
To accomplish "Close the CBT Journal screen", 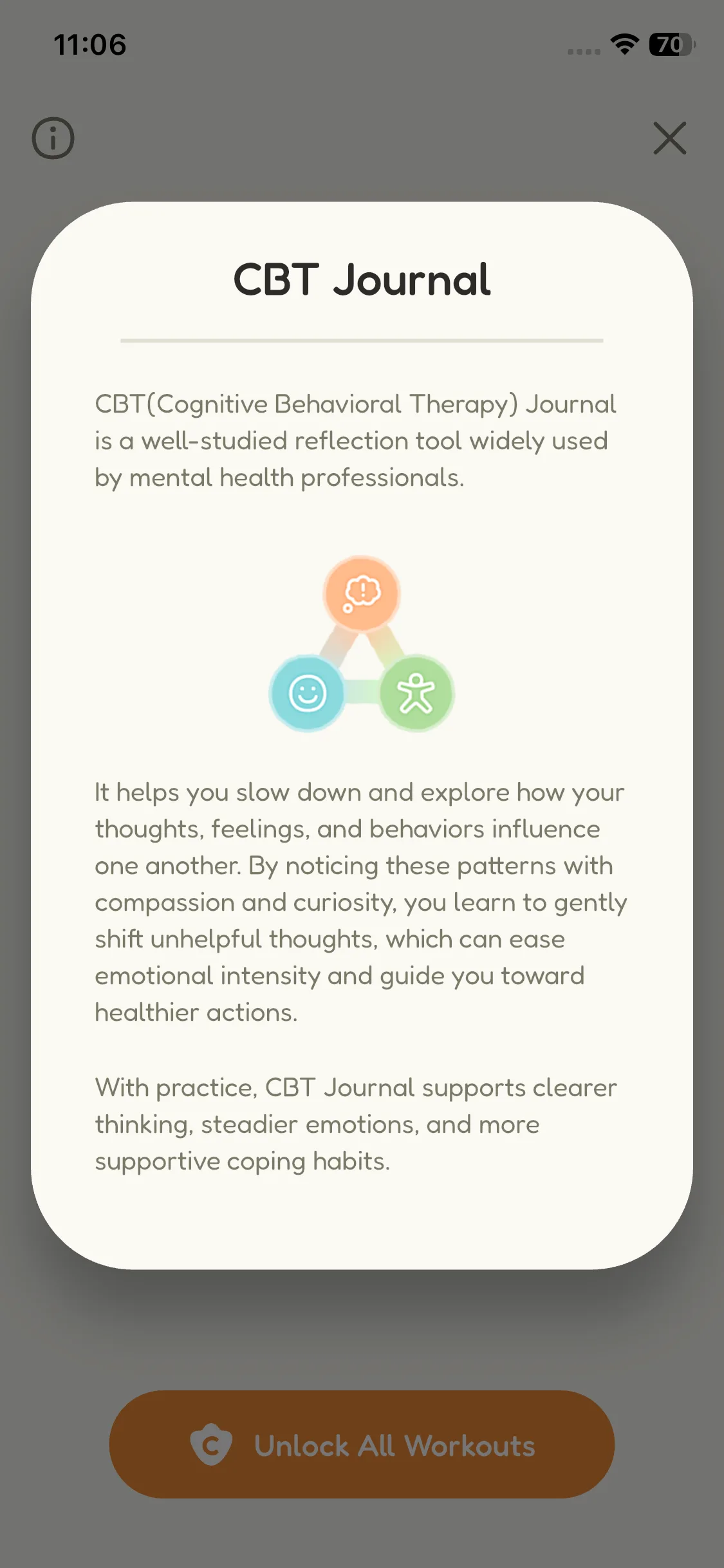I will tap(669, 138).
